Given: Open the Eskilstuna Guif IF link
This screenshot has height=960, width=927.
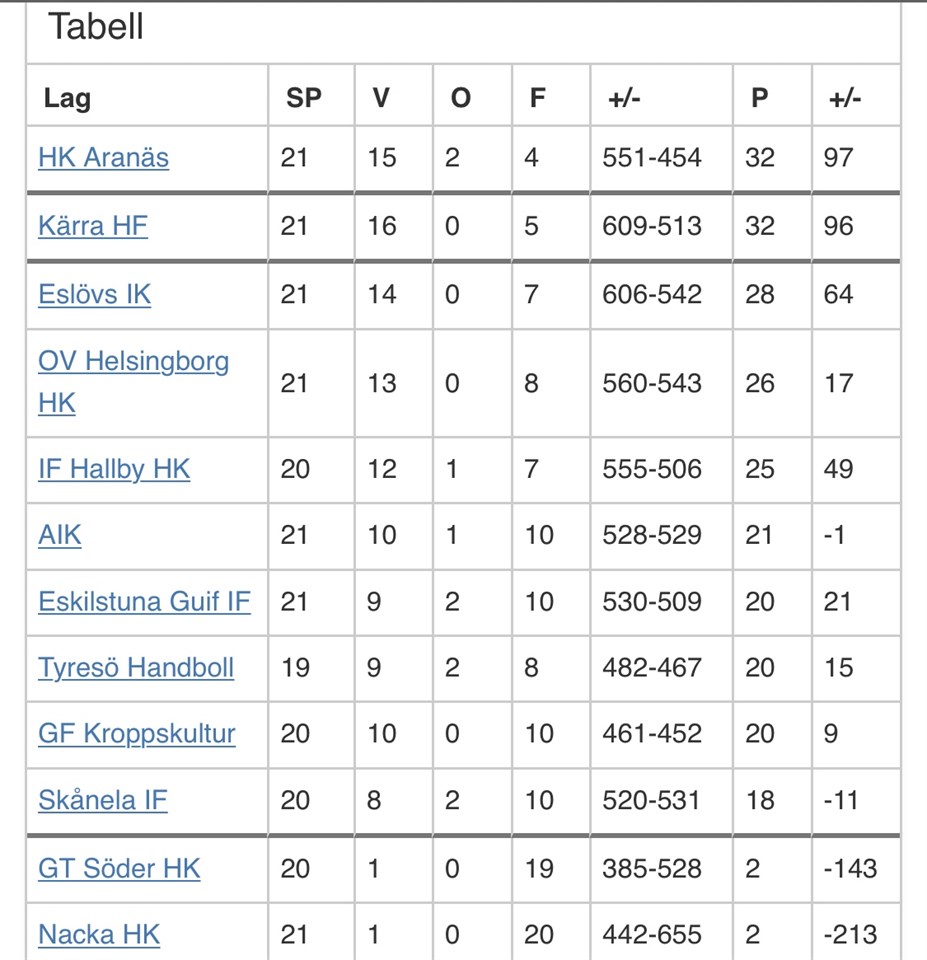Looking at the screenshot, I should pos(144,602).
